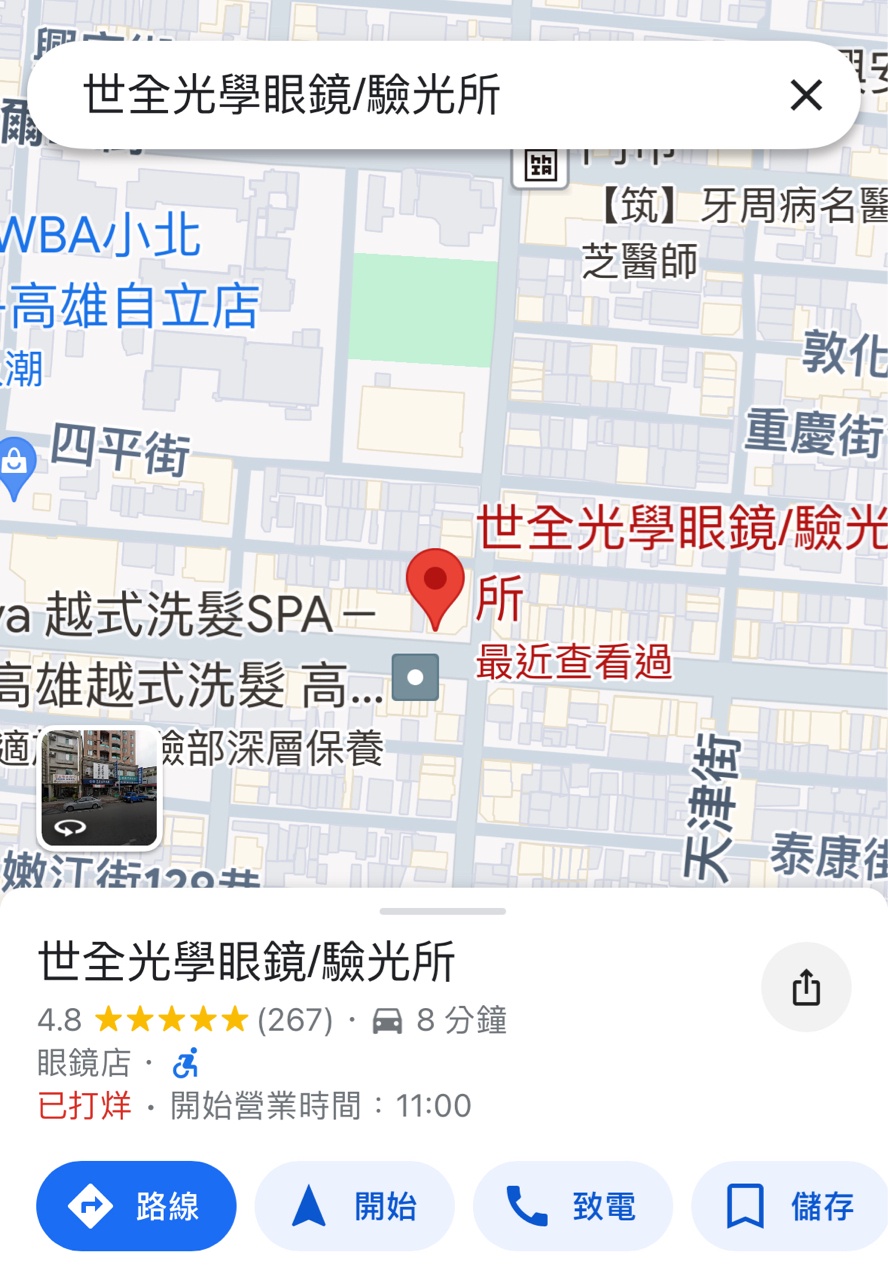Image resolution: width=888 pixels, height=1280 pixels.
Task: Save the place with 儲存
Action: coord(790,1206)
